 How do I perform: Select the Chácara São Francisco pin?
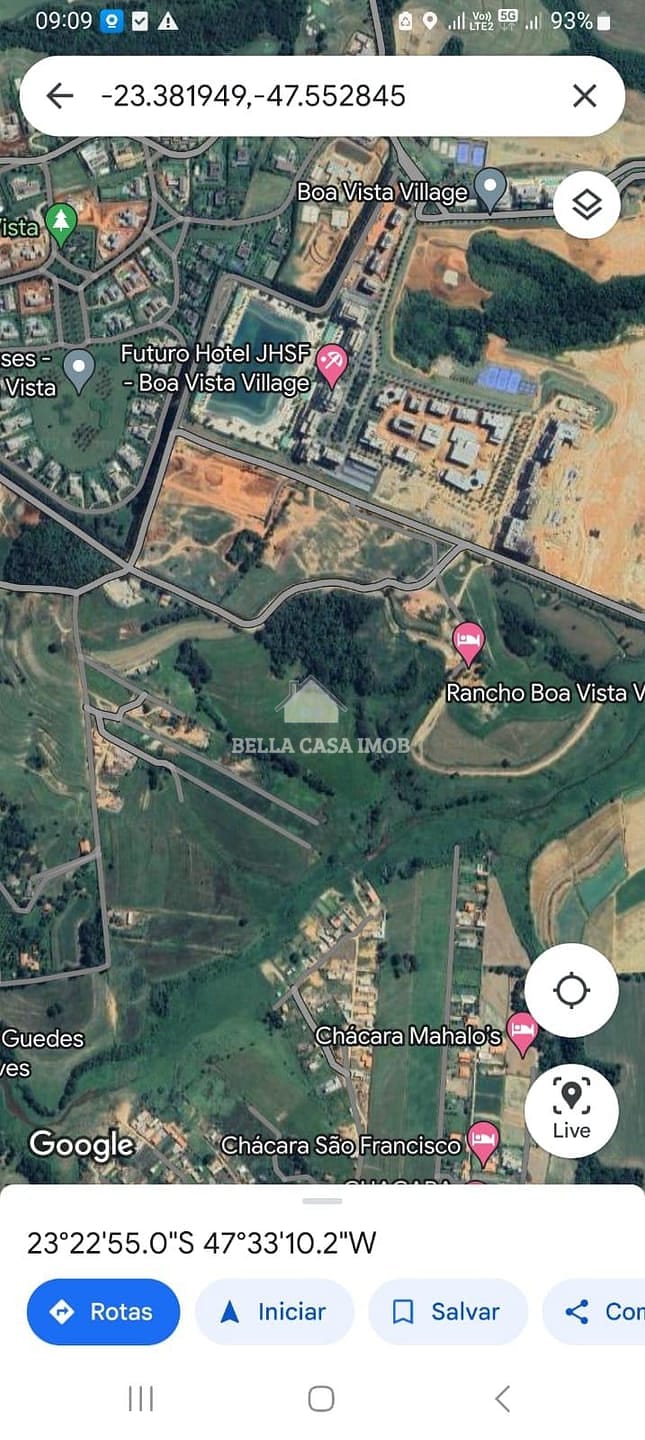click(483, 1141)
